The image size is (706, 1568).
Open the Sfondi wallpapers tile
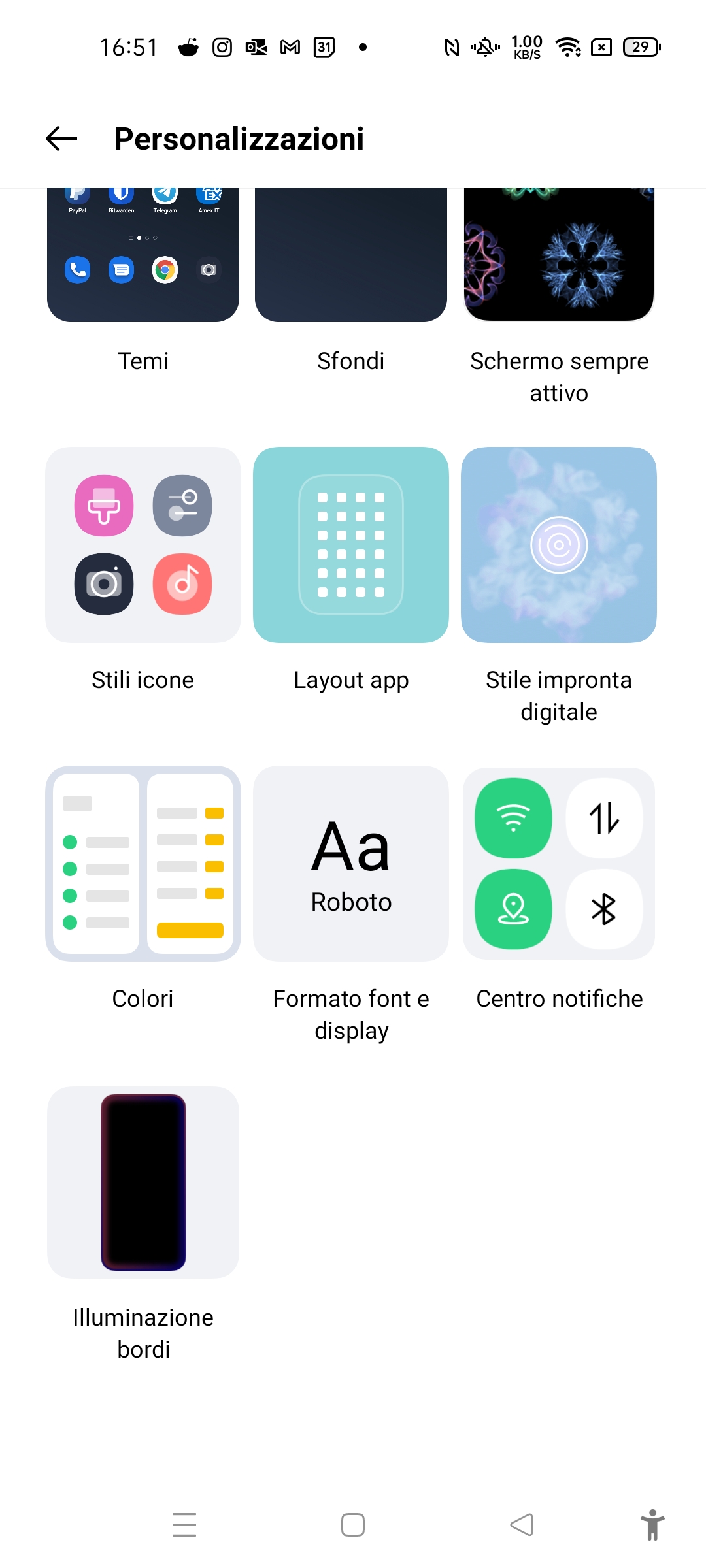pyautogui.click(x=351, y=255)
